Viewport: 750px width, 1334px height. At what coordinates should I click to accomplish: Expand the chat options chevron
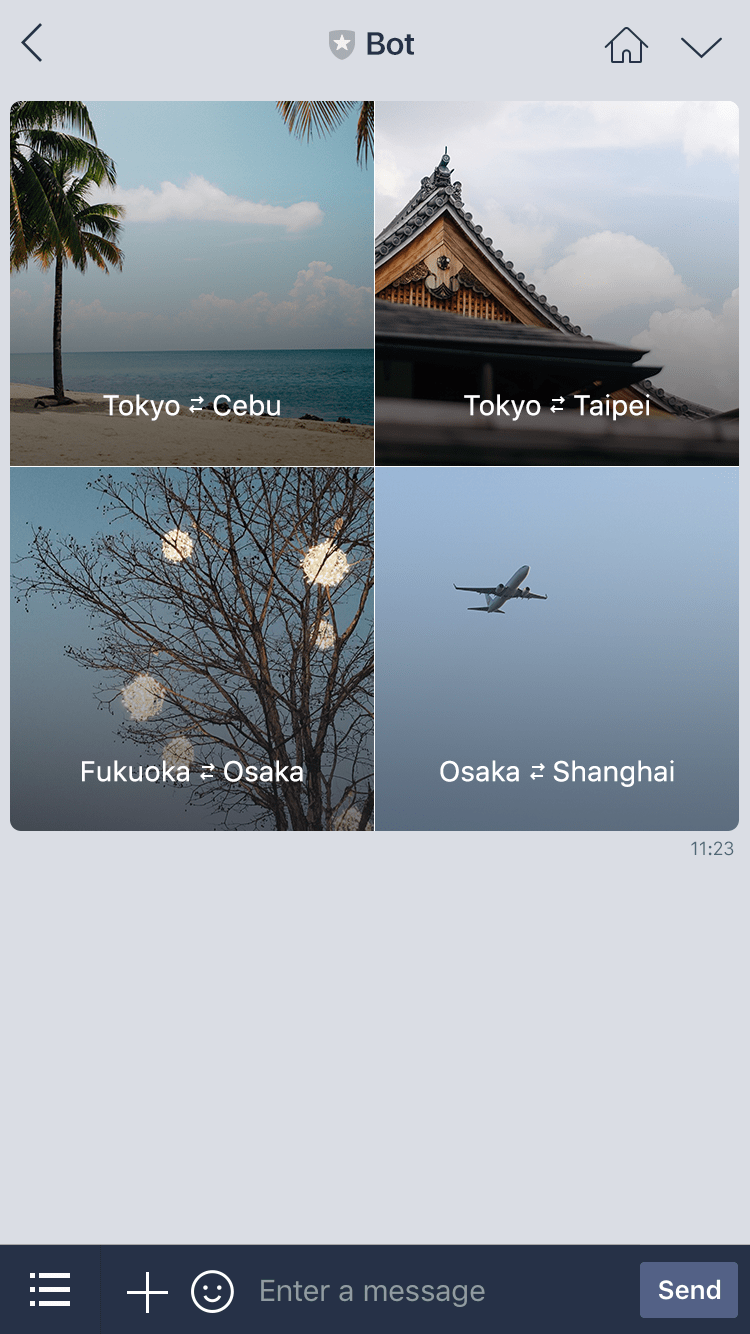tap(701, 47)
